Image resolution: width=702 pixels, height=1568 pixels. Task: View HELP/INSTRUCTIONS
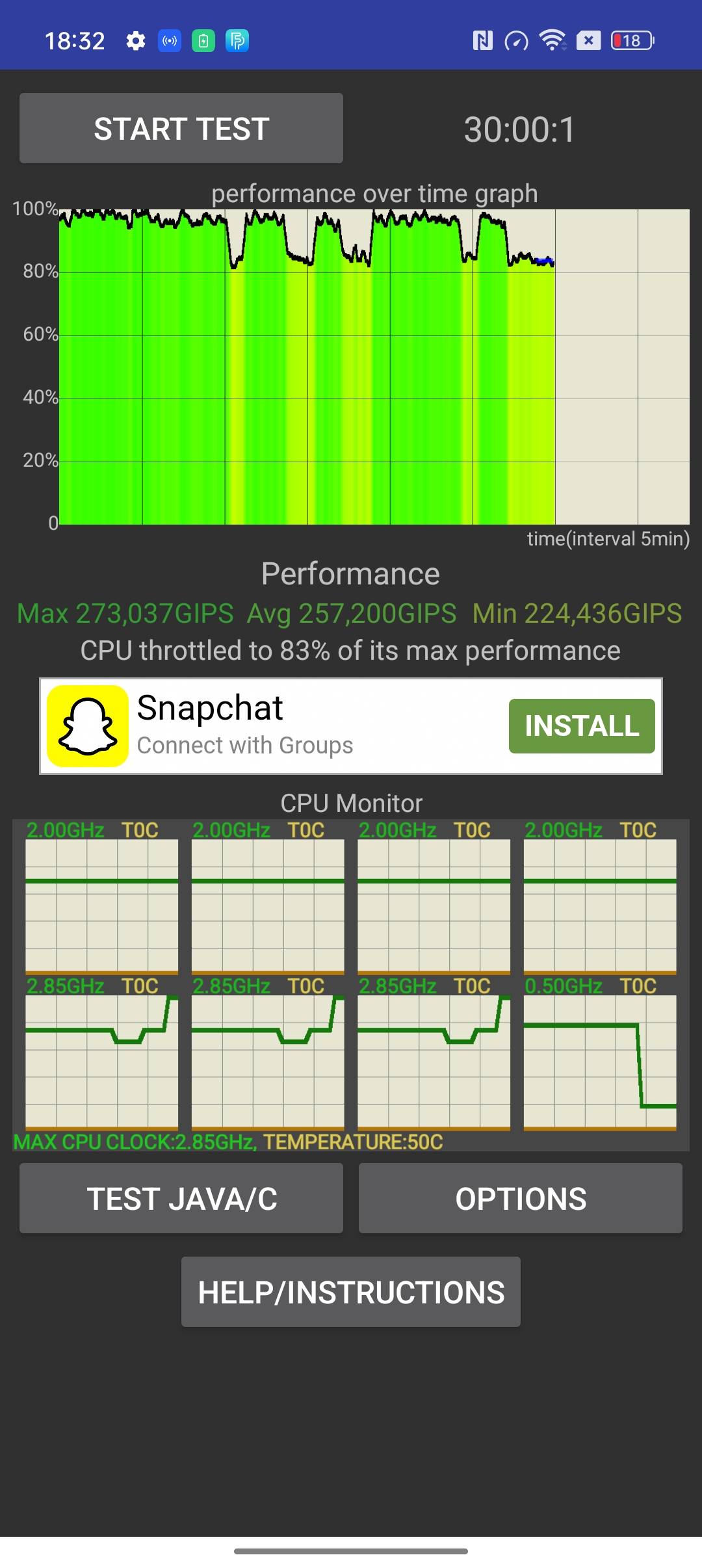[x=351, y=1292]
